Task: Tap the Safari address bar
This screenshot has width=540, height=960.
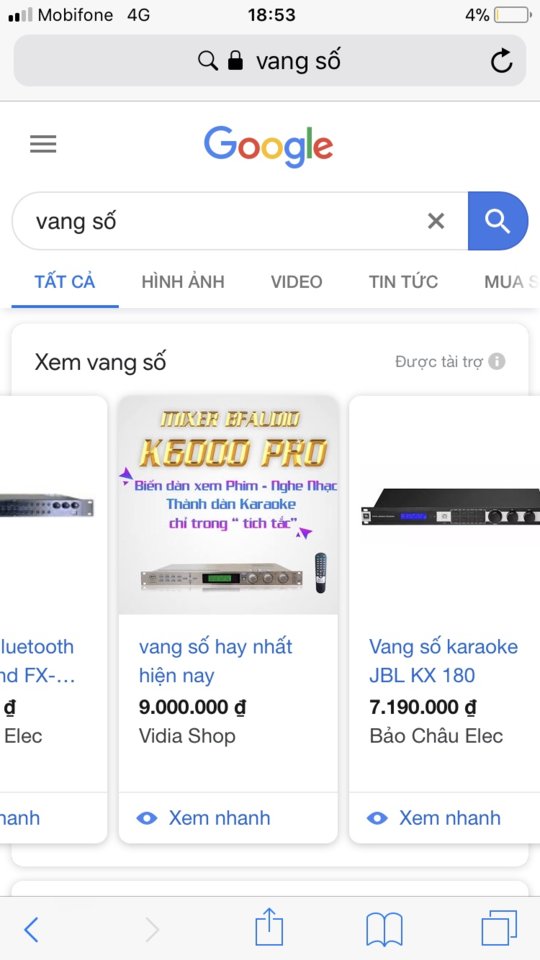Action: (x=269, y=61)
